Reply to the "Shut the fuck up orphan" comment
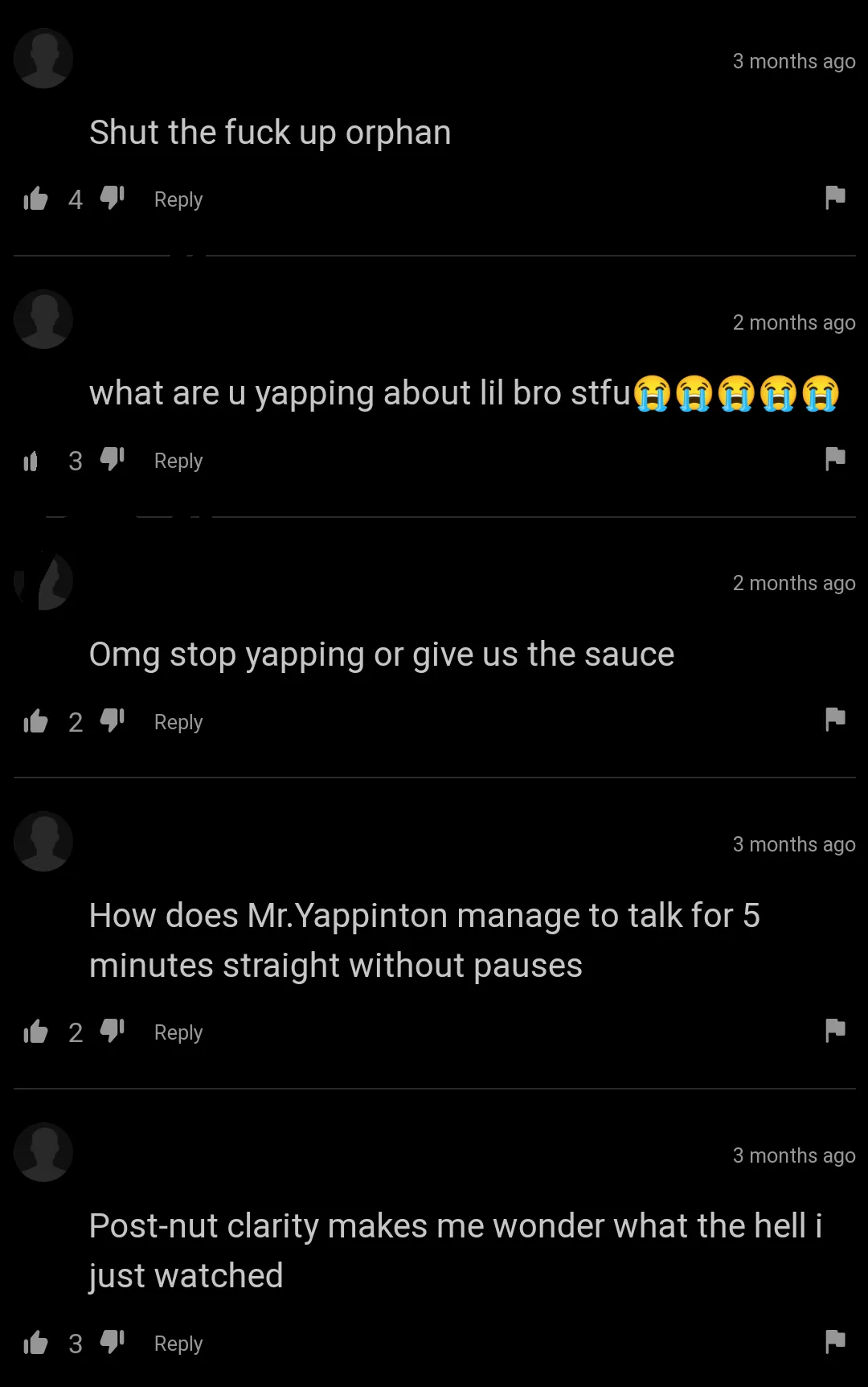This screenshot has height=1387, width=868. 178,199
